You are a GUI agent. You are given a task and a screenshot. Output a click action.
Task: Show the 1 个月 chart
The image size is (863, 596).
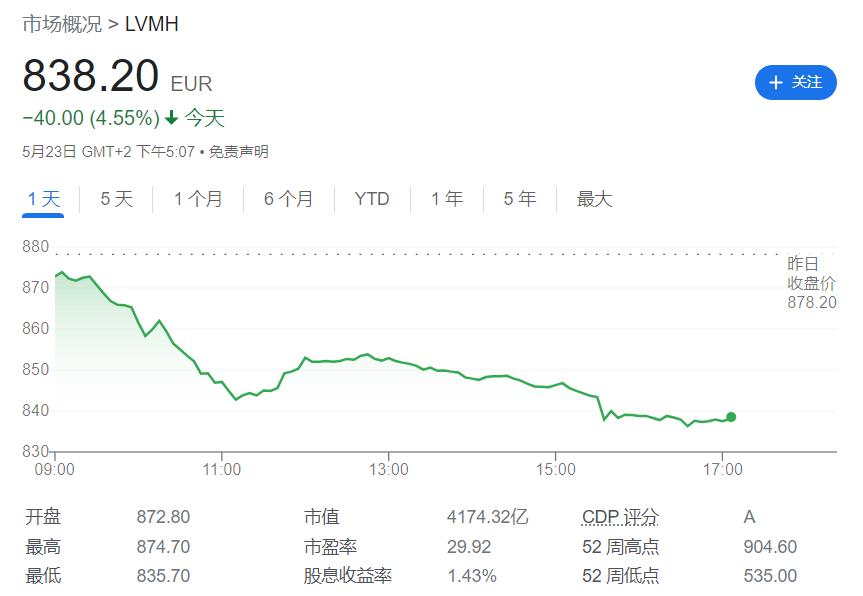pyautogui.click(x=198, y=199)
